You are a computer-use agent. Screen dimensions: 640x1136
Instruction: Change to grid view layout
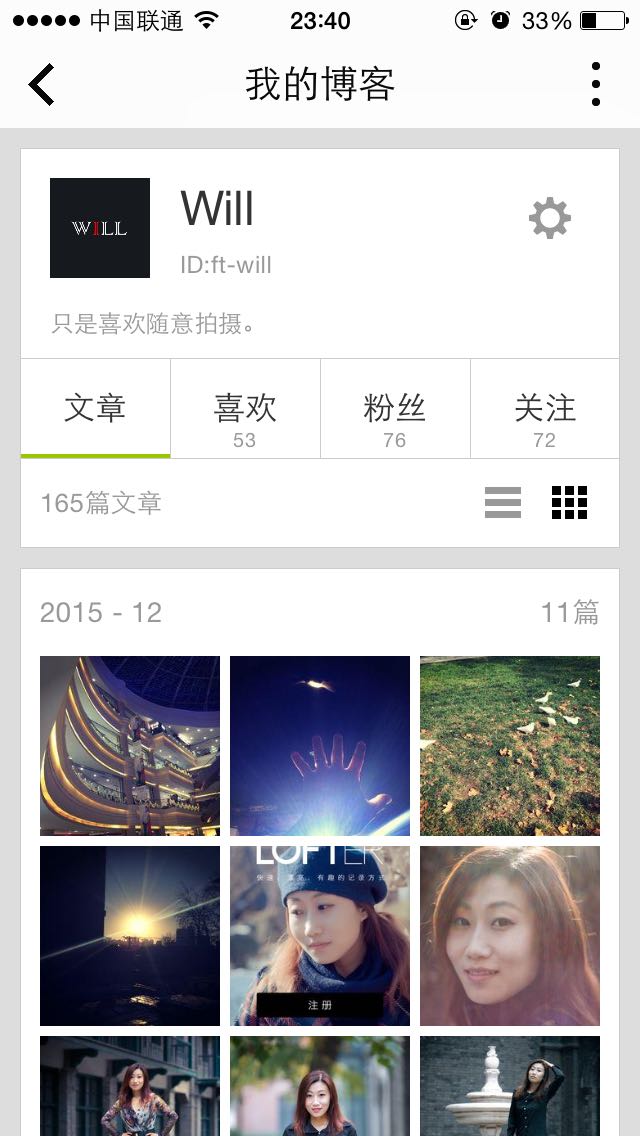click(569, 502)
